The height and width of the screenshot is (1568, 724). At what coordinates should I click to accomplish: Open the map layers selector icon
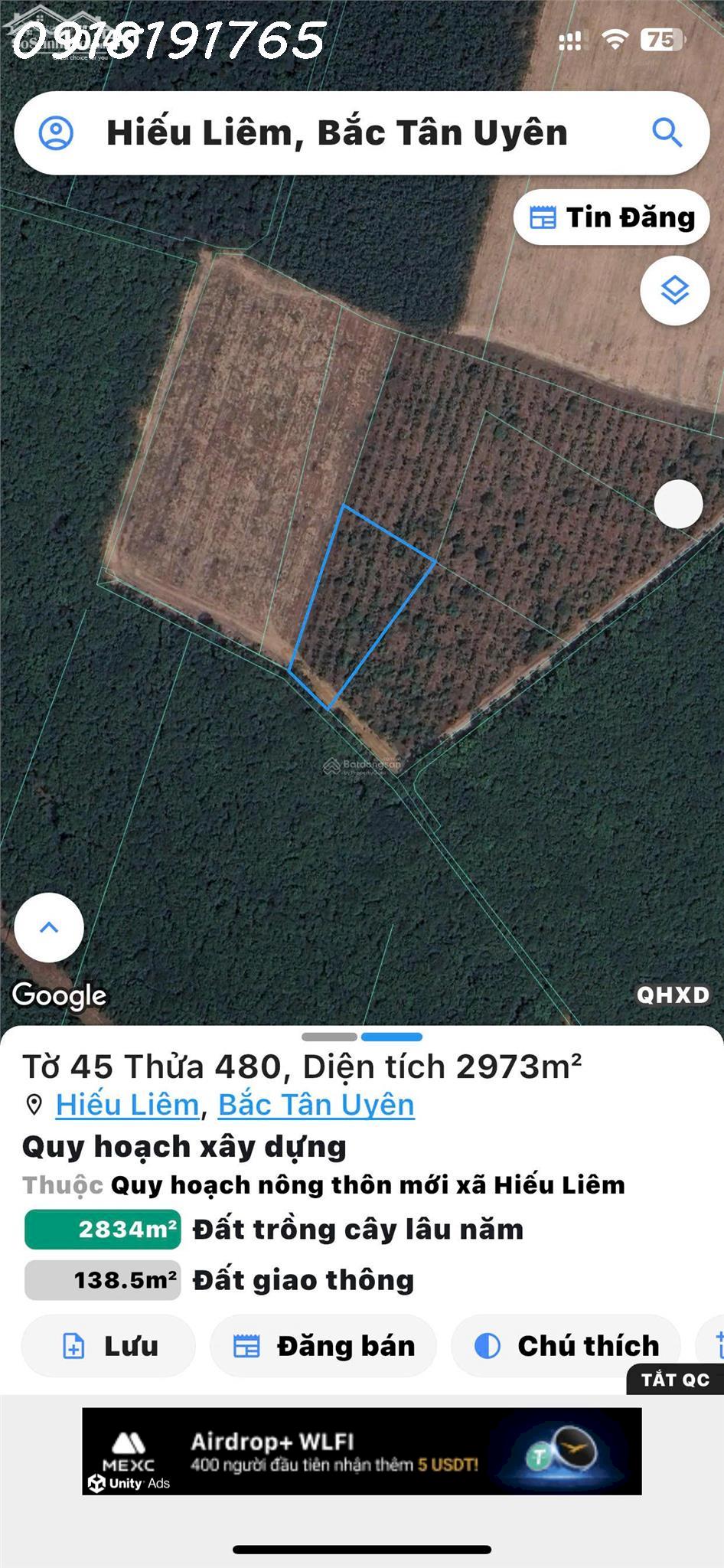pyautogui.click(x=674, y=291)
